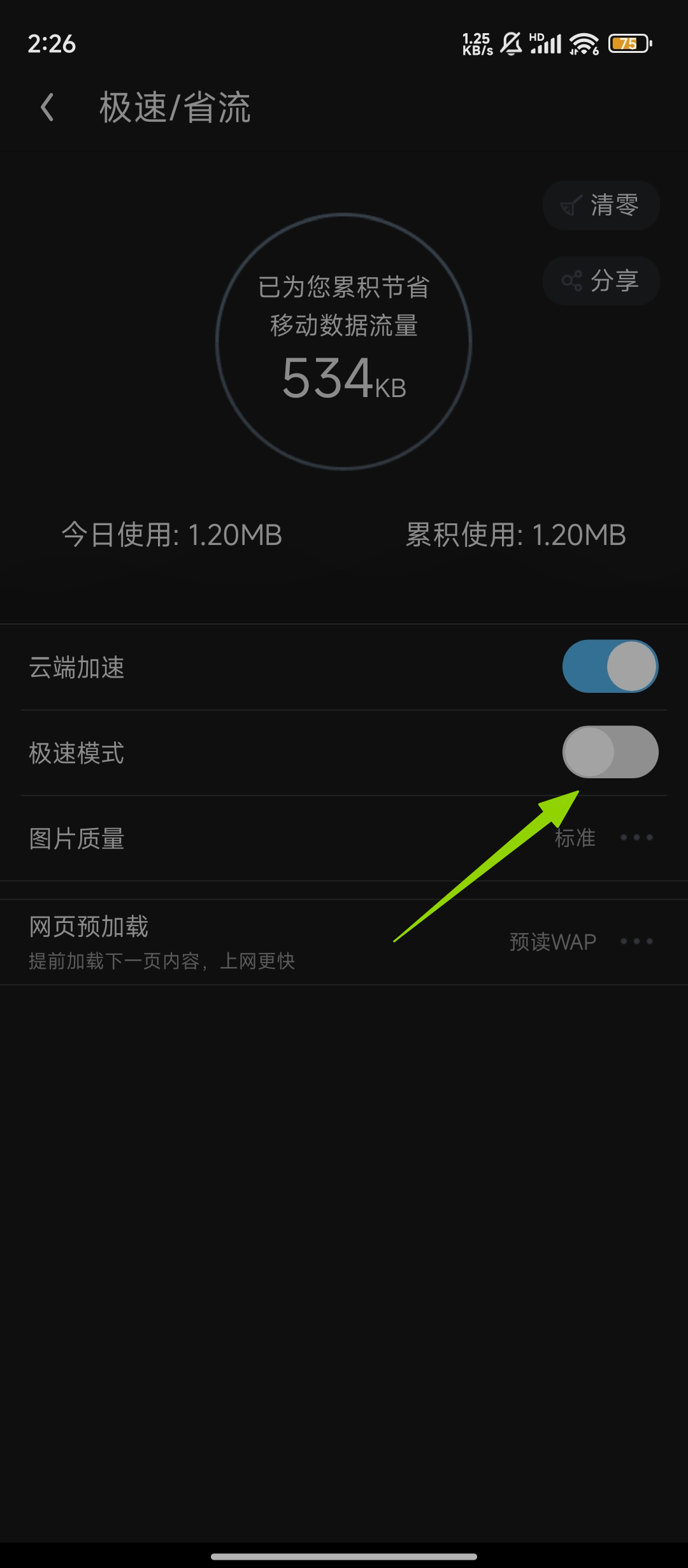The width and height of the screenshot is (688, 1568).
Task: Go back from 极速/省流 page
Action: [47, 107]
